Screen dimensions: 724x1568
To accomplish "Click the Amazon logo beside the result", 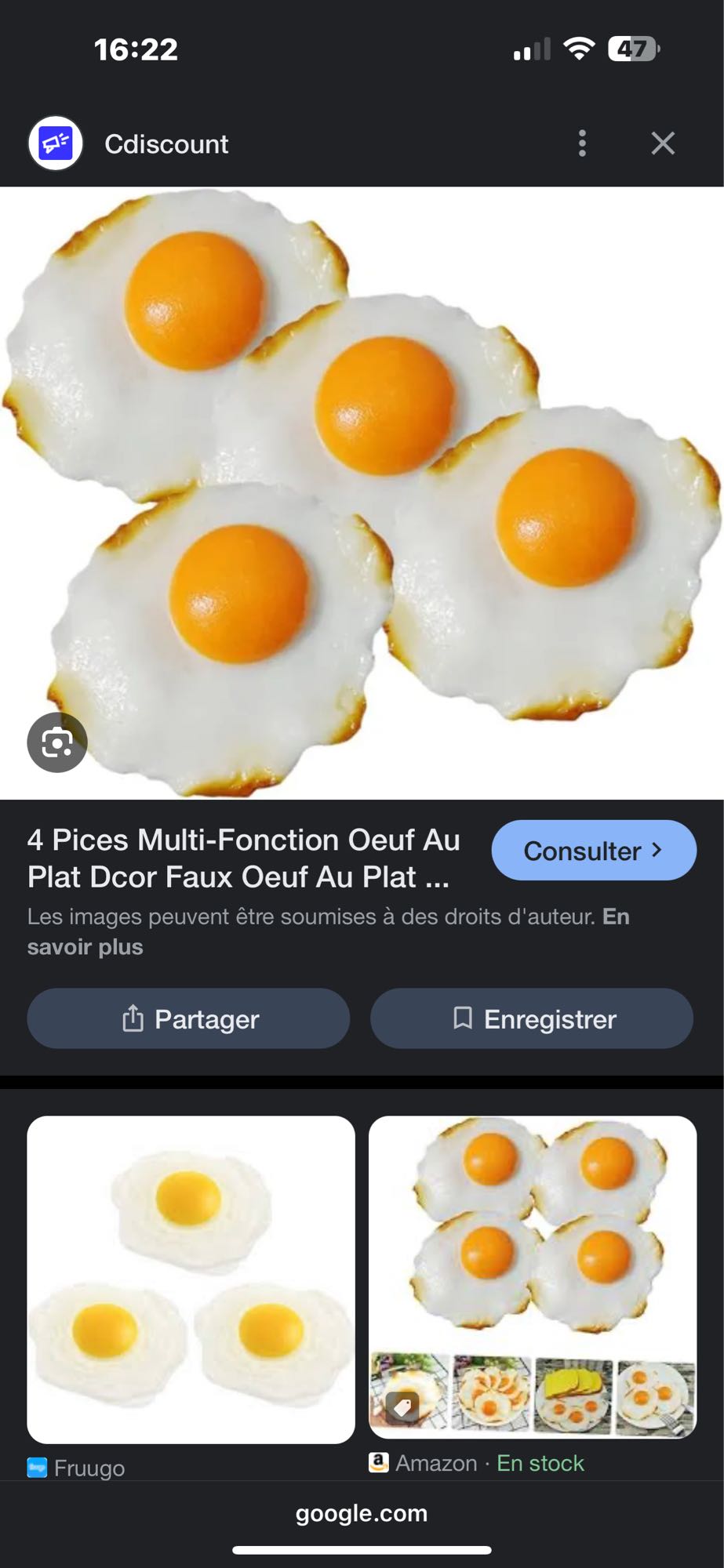I will [x=379, y=1463].
